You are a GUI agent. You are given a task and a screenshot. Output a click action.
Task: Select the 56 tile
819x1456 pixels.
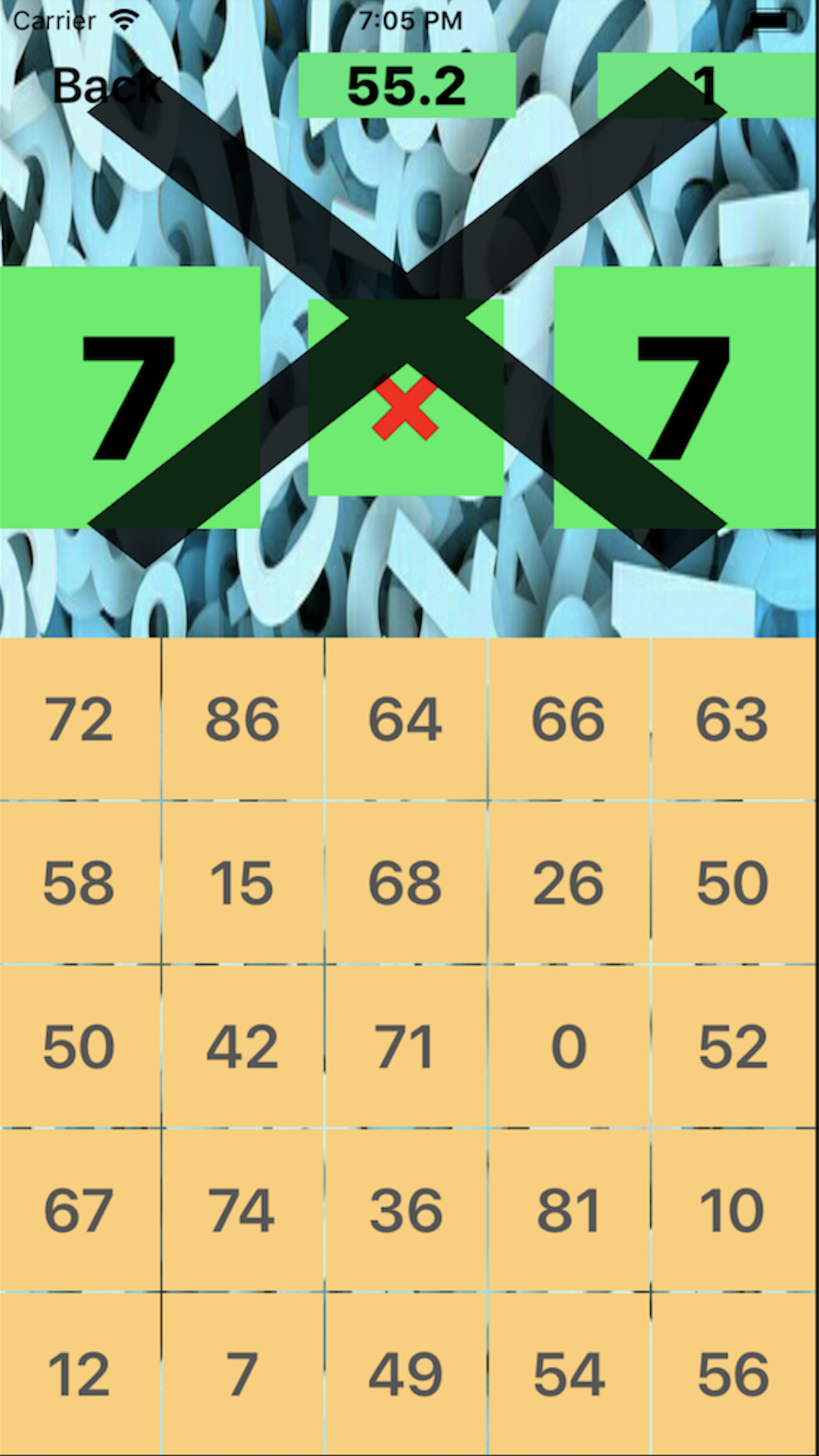click(x=733, y=1374)
